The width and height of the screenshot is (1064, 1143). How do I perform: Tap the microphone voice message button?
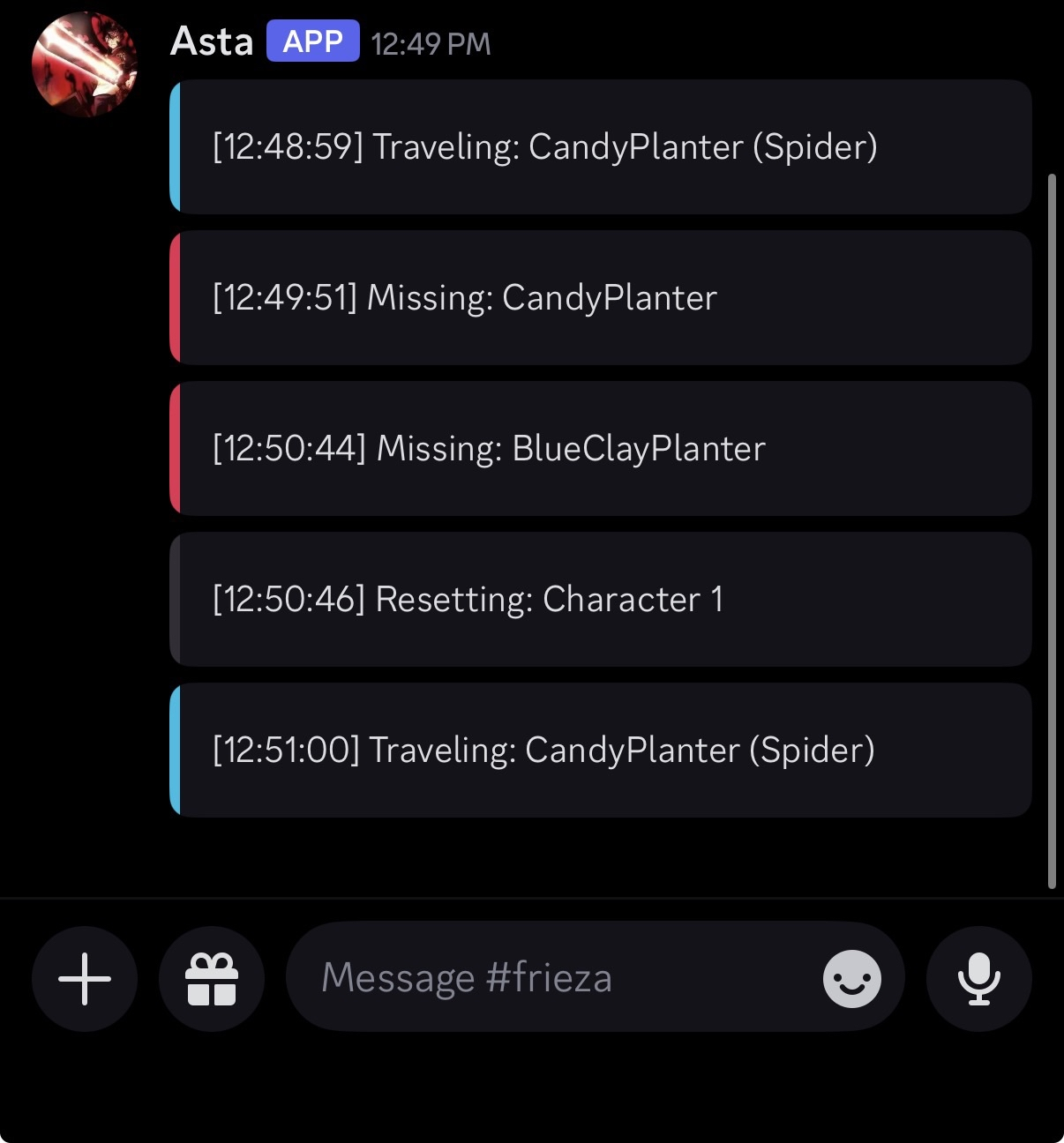point(978,978)
